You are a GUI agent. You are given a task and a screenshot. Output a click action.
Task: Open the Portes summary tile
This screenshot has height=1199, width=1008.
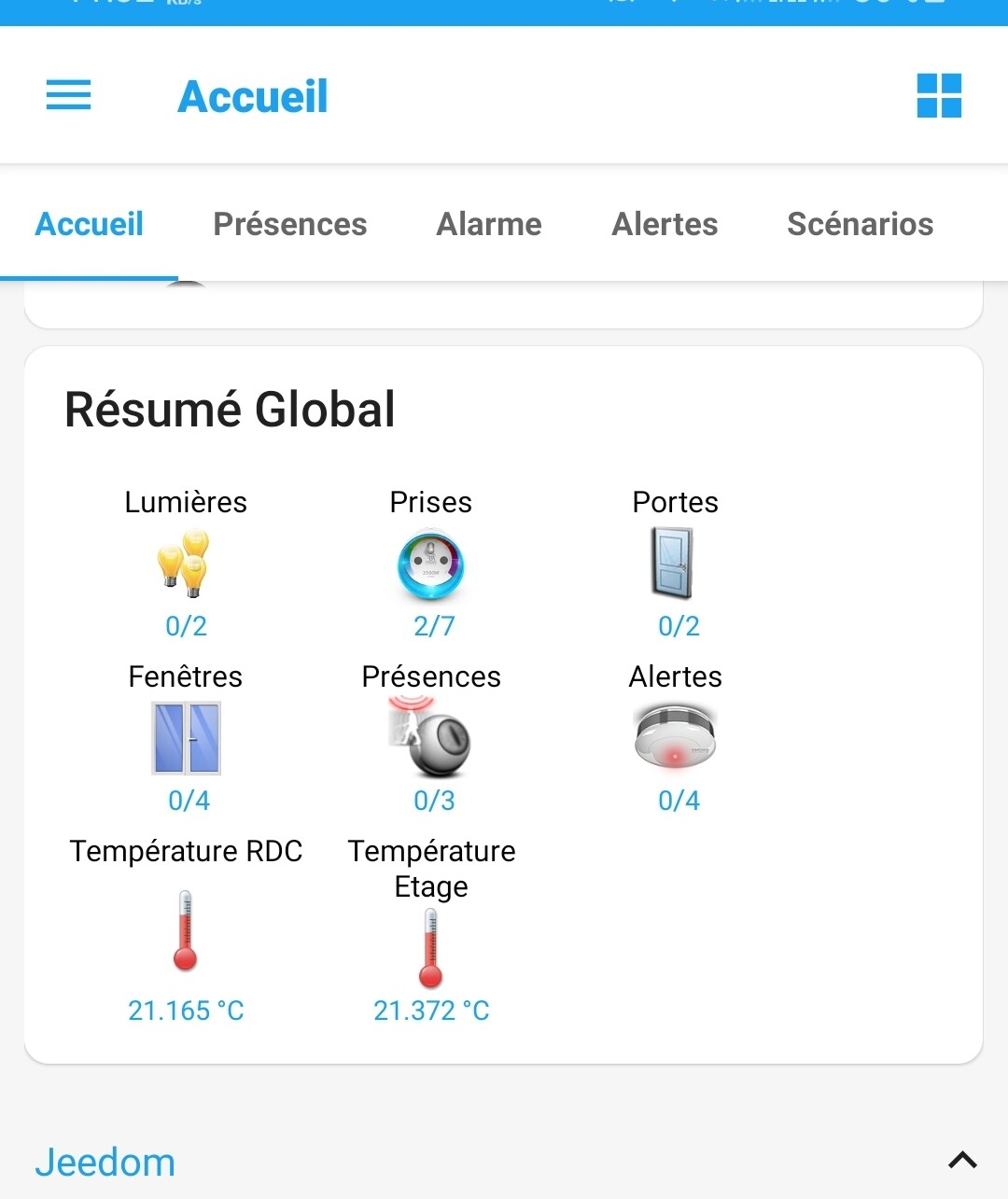pyautogui.click(x=675, y=564)
